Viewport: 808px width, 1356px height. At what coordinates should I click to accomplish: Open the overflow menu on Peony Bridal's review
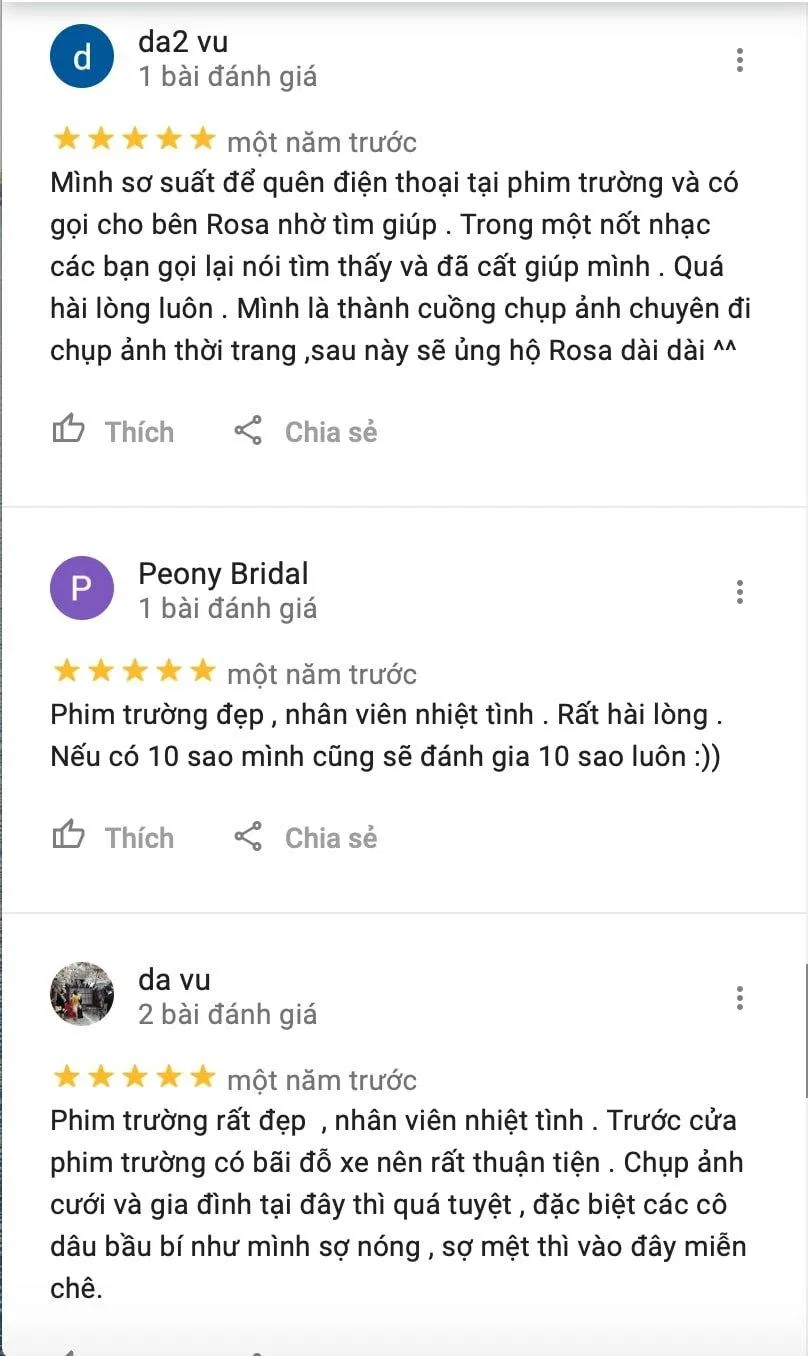740,592
